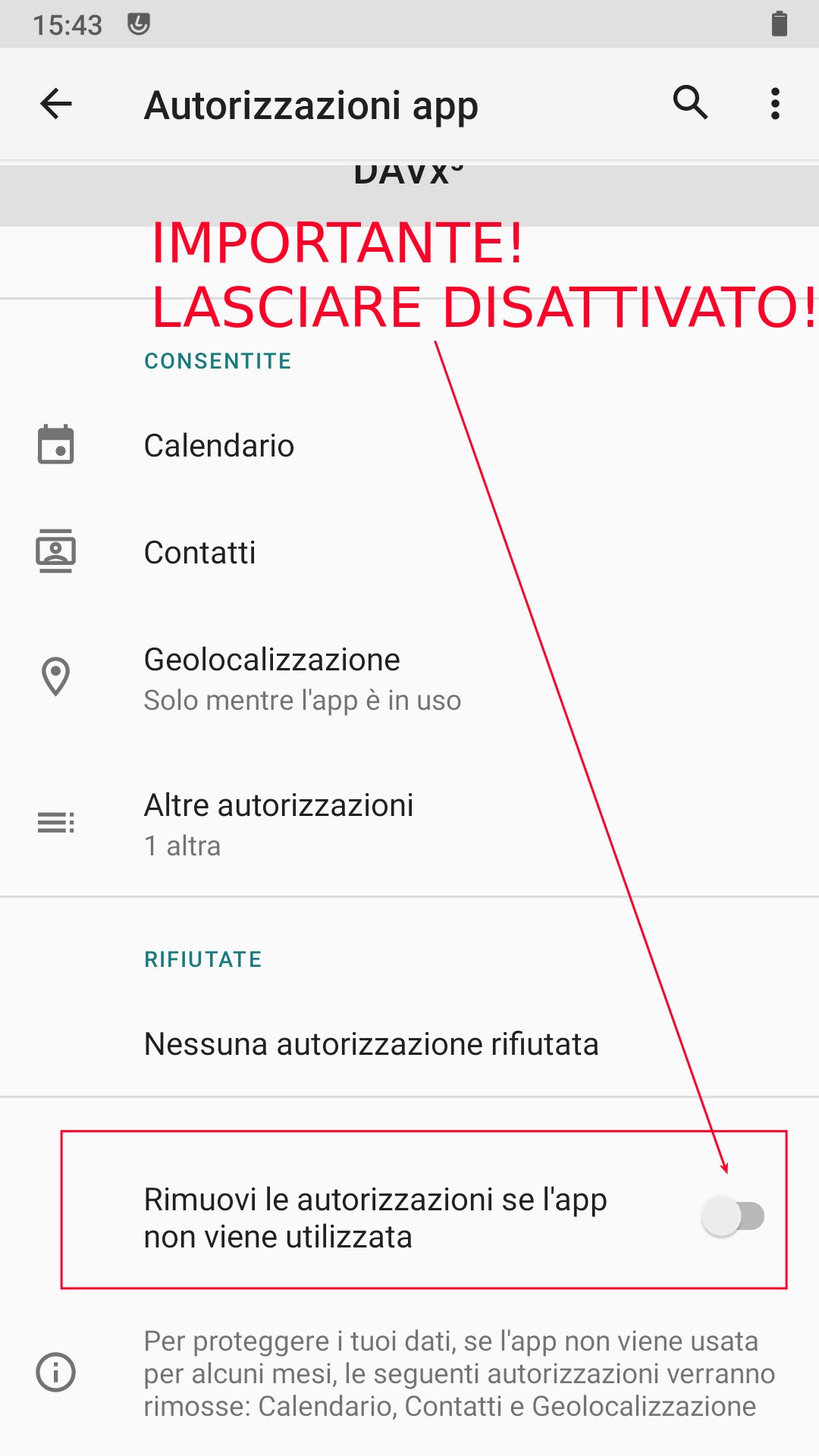
Task: Open the Geolocalizzazione permission settings
Action: coord(409,679)
